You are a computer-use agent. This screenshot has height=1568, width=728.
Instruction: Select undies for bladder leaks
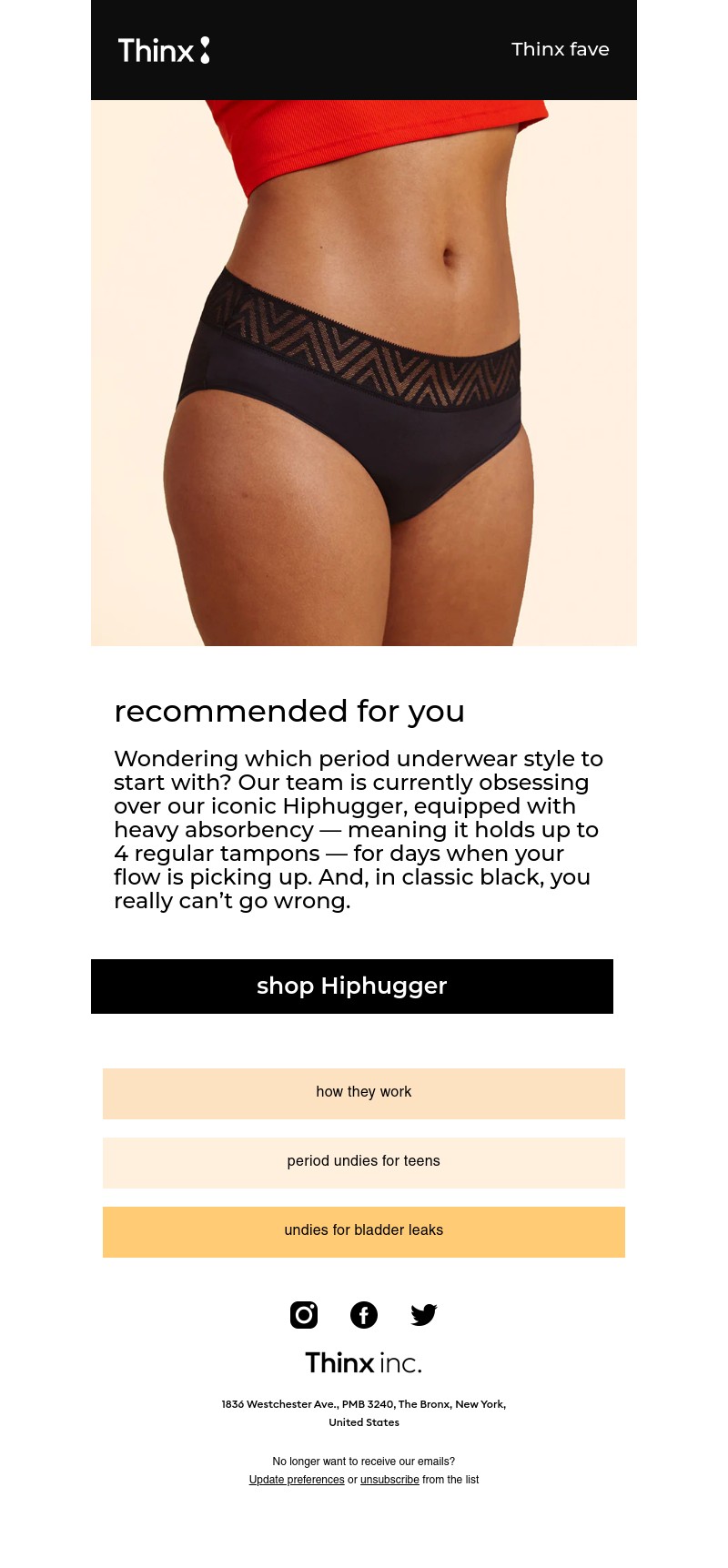[364, 1231]
